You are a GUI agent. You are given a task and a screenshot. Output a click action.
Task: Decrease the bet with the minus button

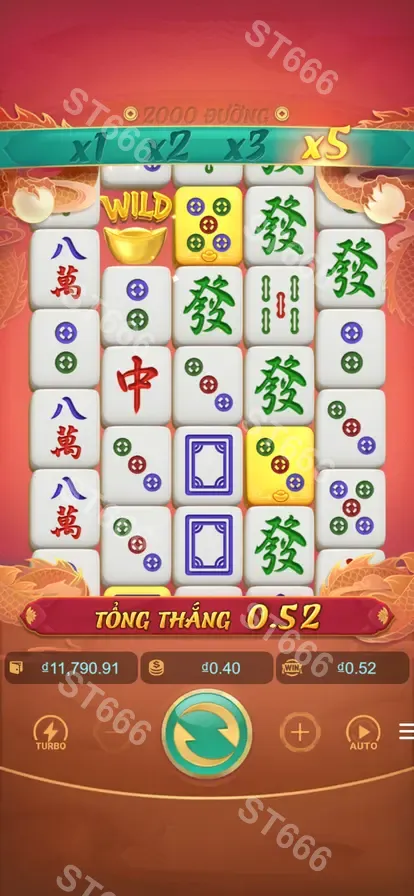(x=113, y=732)
